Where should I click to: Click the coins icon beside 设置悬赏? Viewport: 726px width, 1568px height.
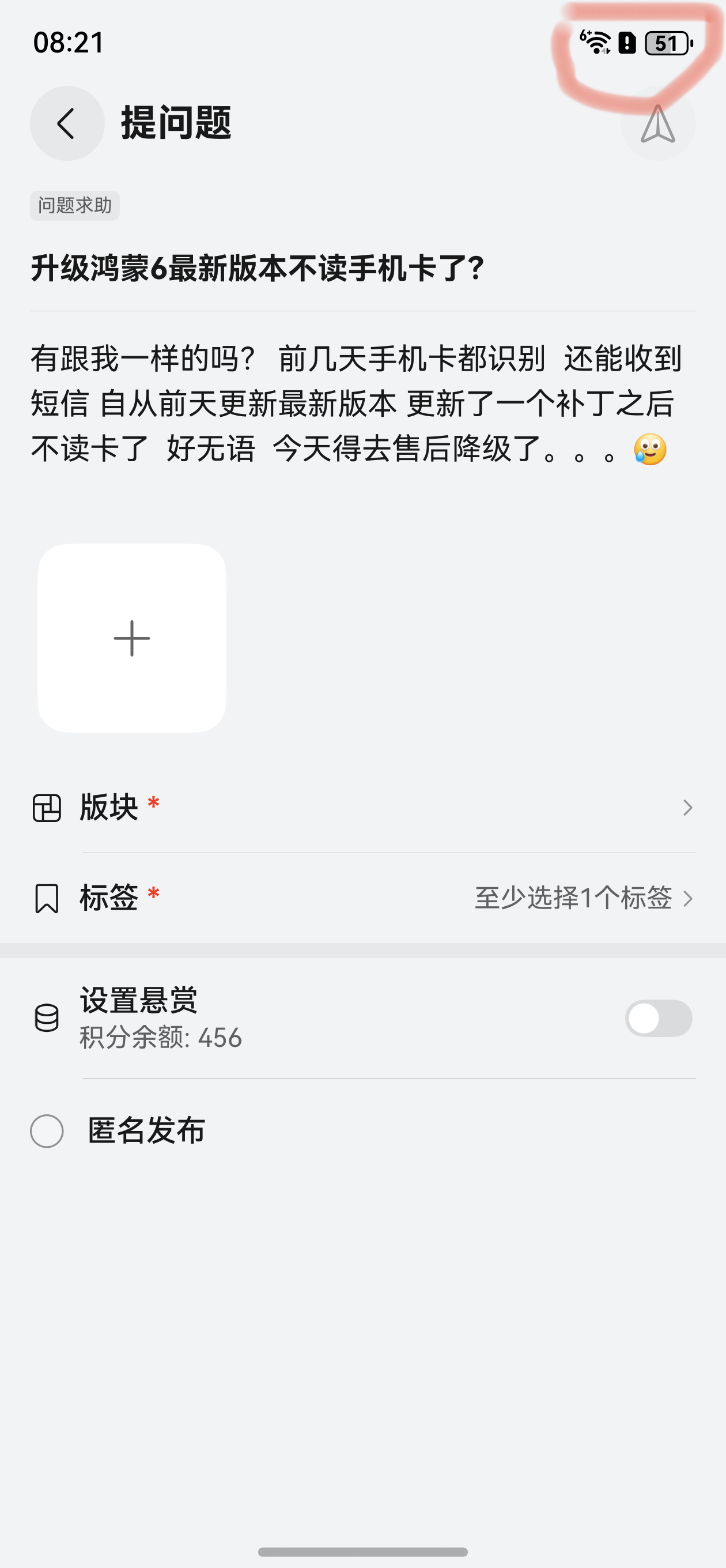tap(47, 1017)
